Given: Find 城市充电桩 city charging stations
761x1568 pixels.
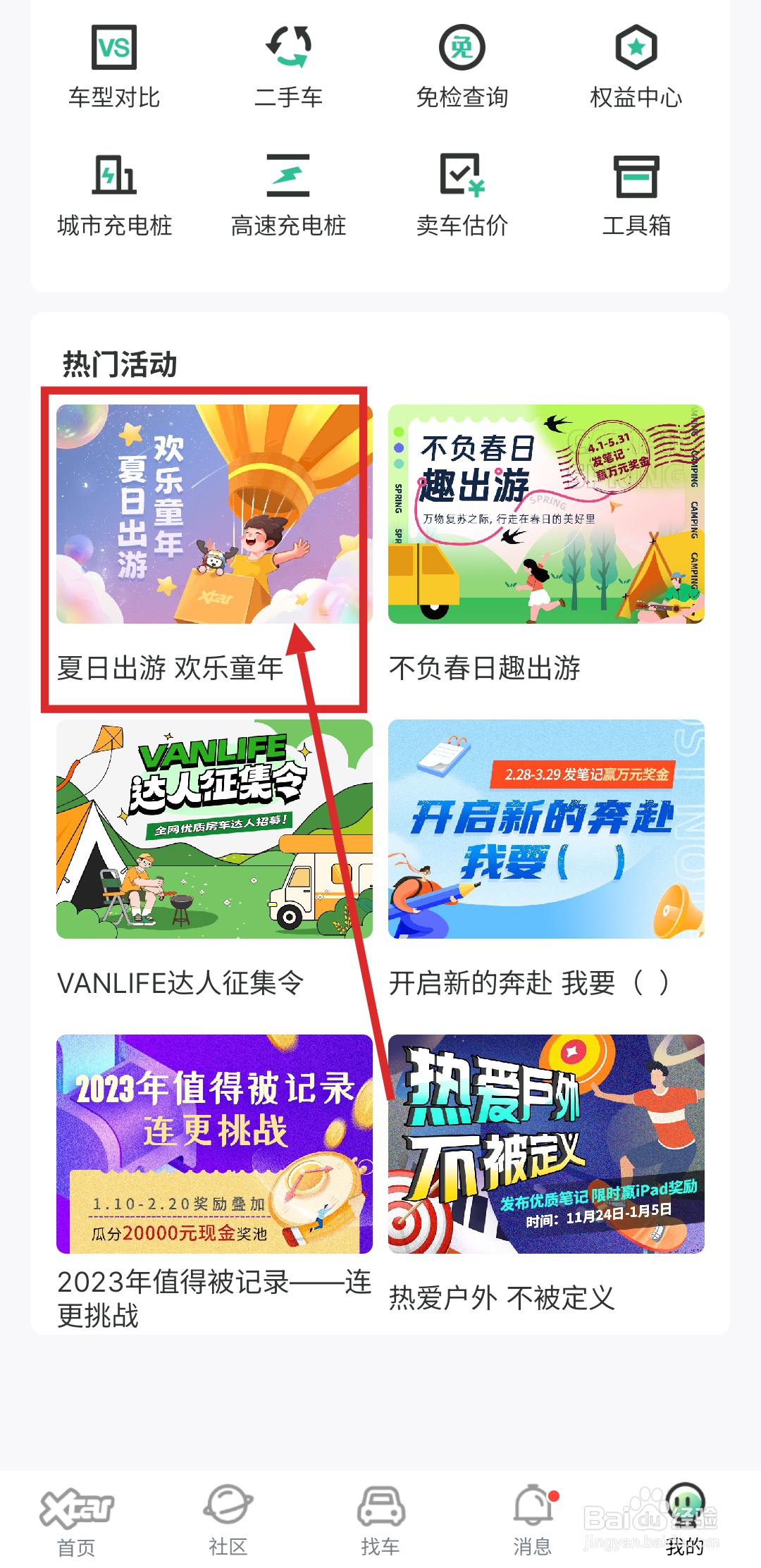Looking at the screenshot, I should pyautogui.click(x=114, y=195).
